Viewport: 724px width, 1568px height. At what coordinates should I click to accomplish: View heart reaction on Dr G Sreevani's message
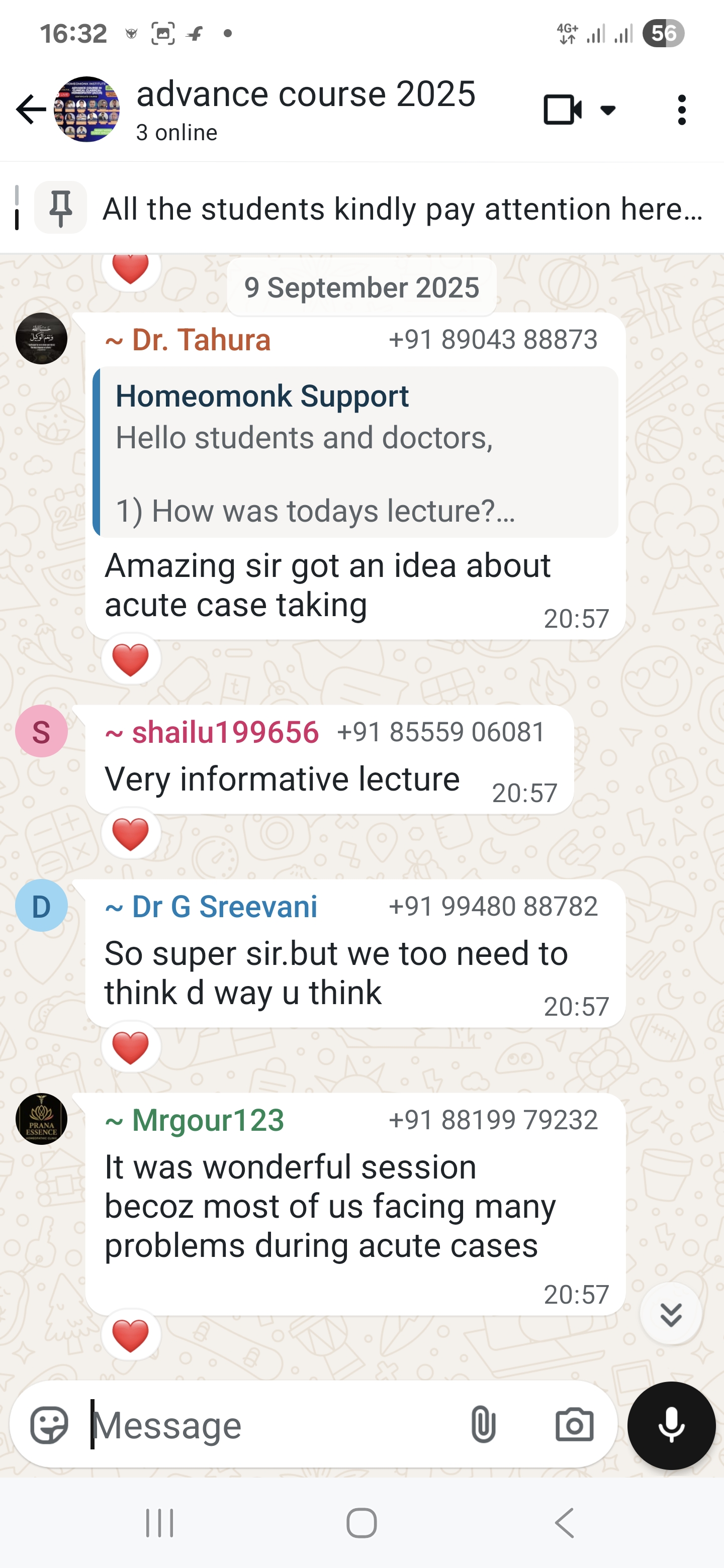[131, 1047]
